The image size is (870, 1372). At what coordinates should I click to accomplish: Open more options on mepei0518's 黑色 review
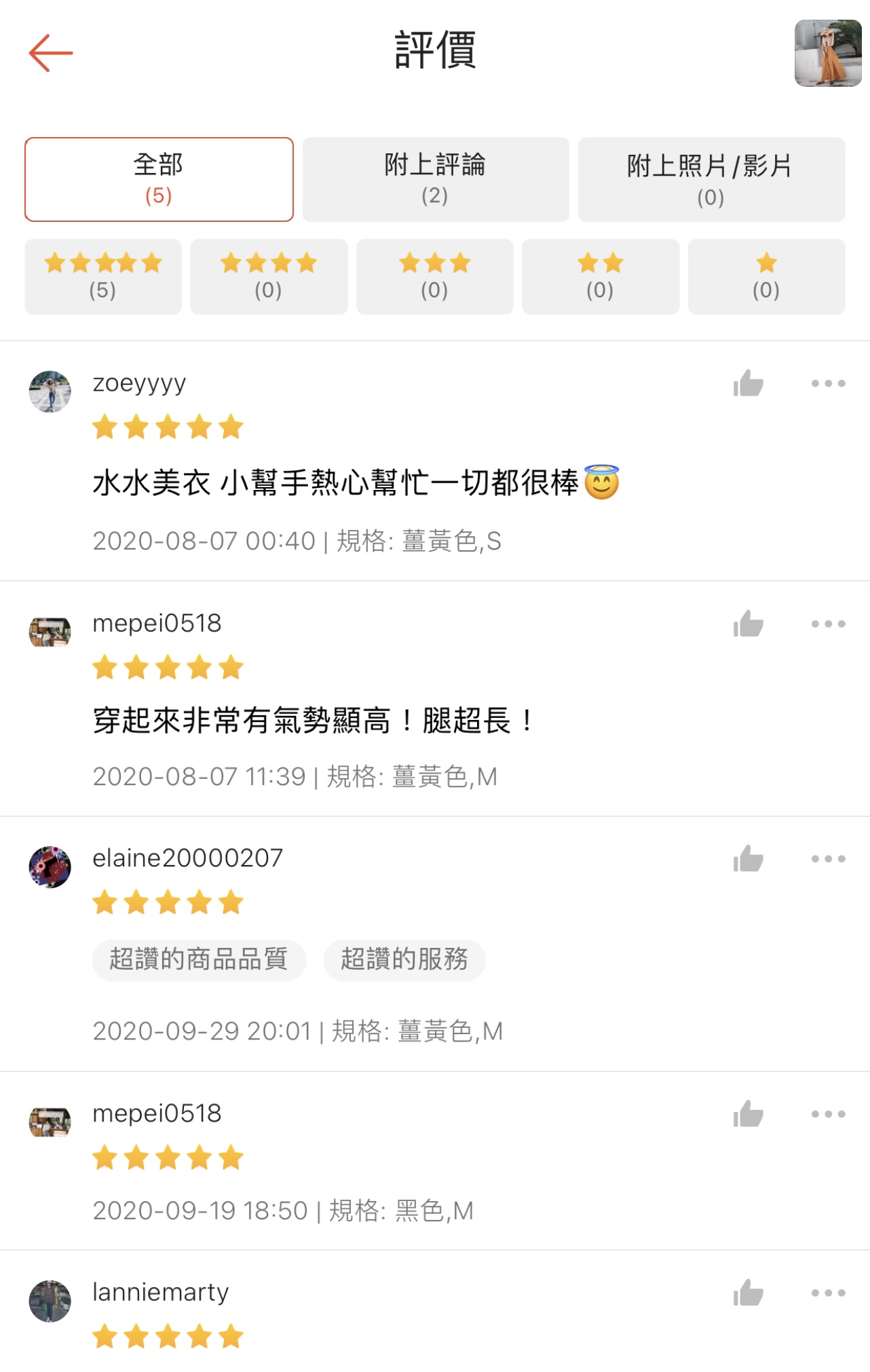click(x=828, y=1114)
